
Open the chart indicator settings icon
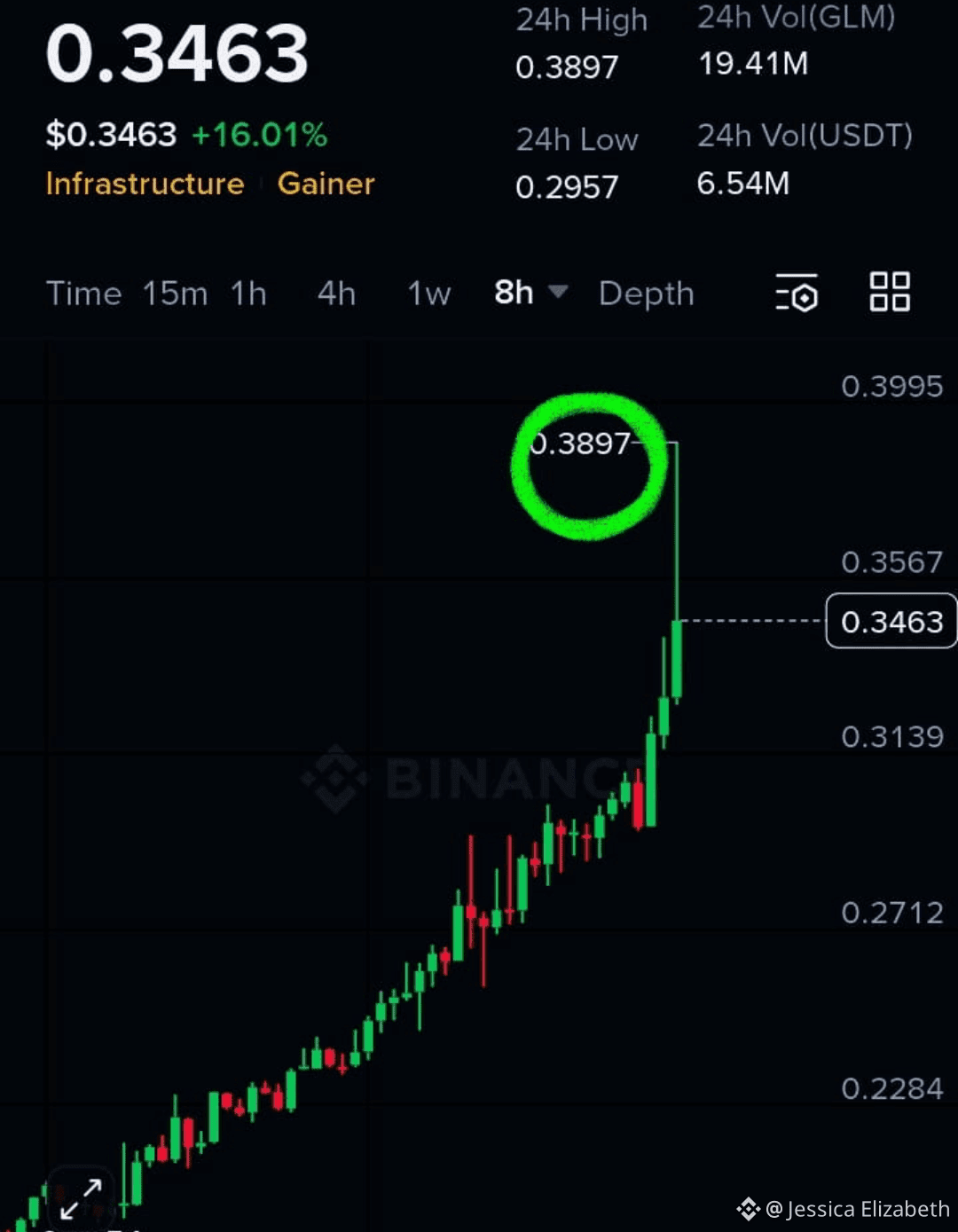796,293
